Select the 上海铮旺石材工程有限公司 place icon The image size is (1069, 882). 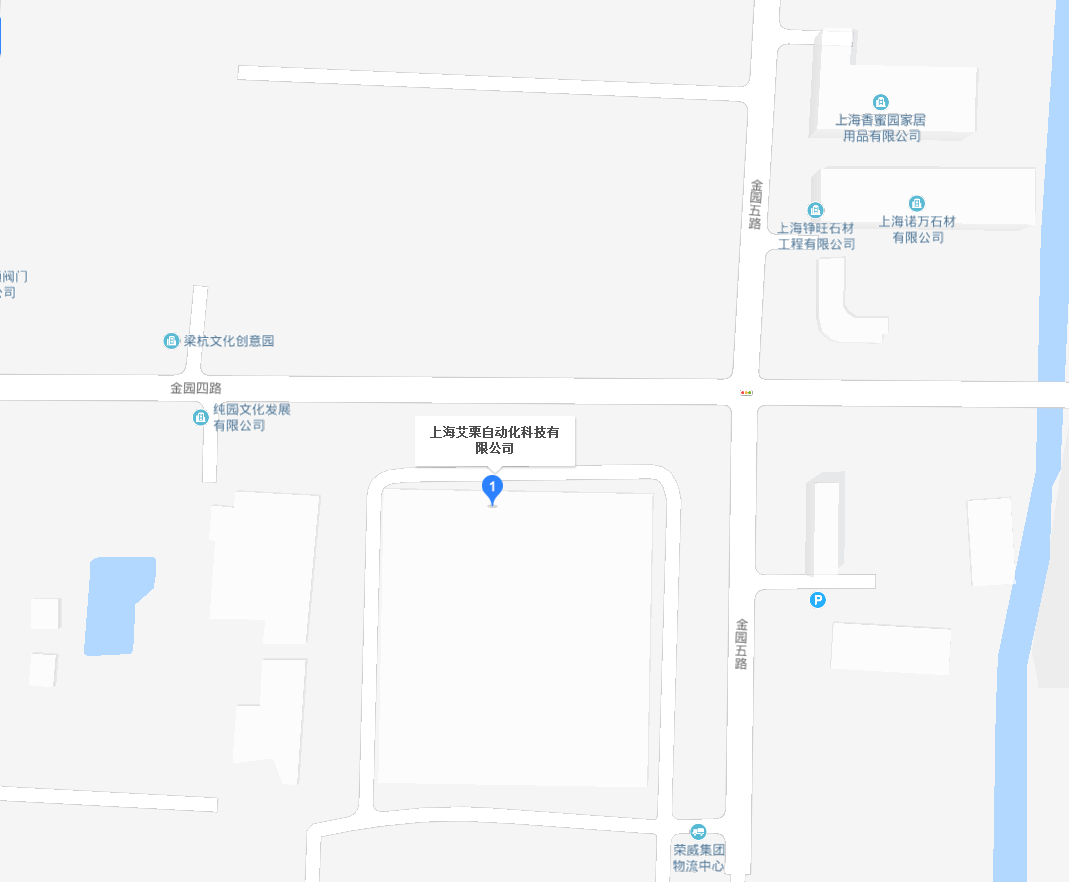816,210
